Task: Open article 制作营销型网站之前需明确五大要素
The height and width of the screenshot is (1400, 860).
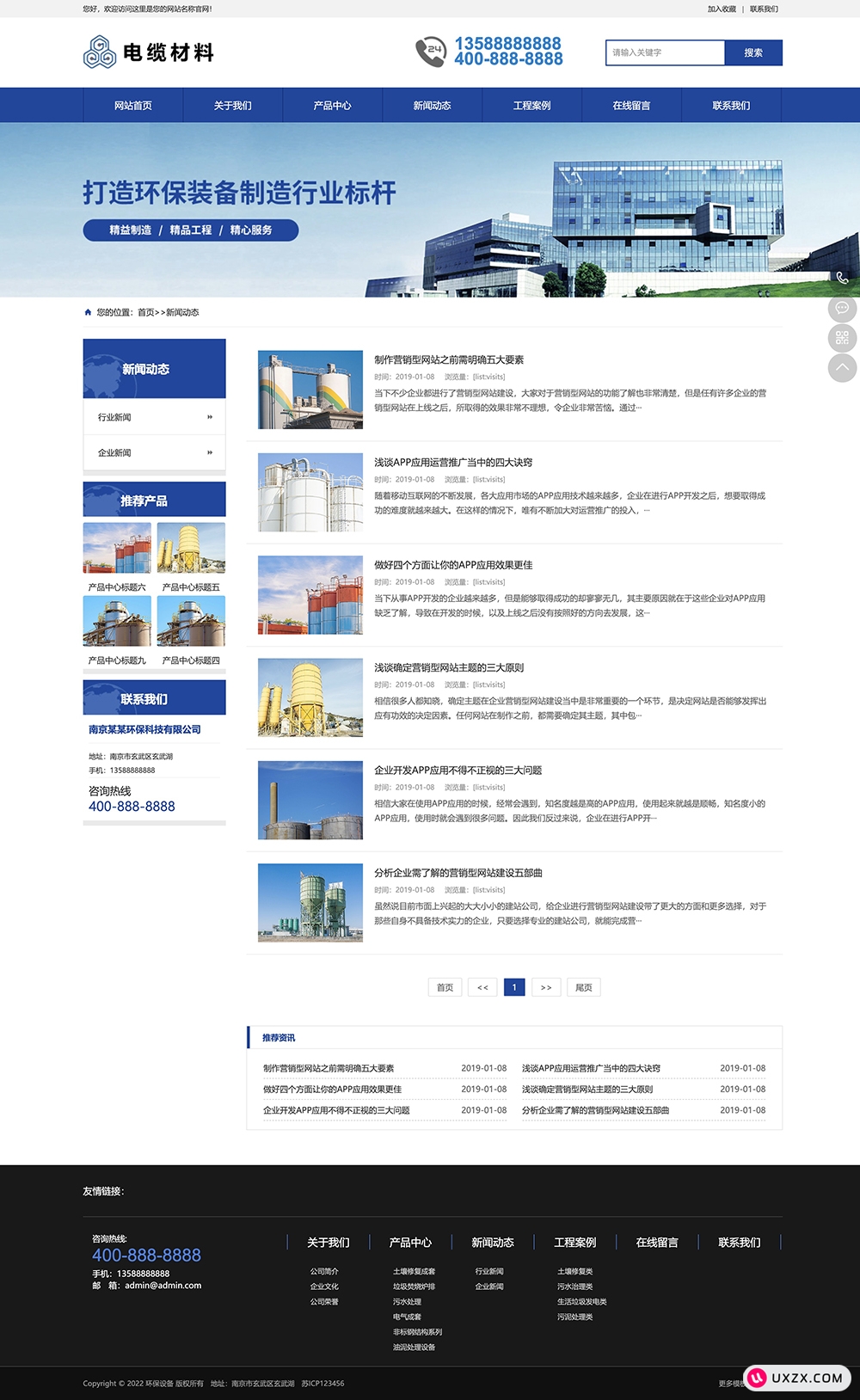Action: point(449,359)
